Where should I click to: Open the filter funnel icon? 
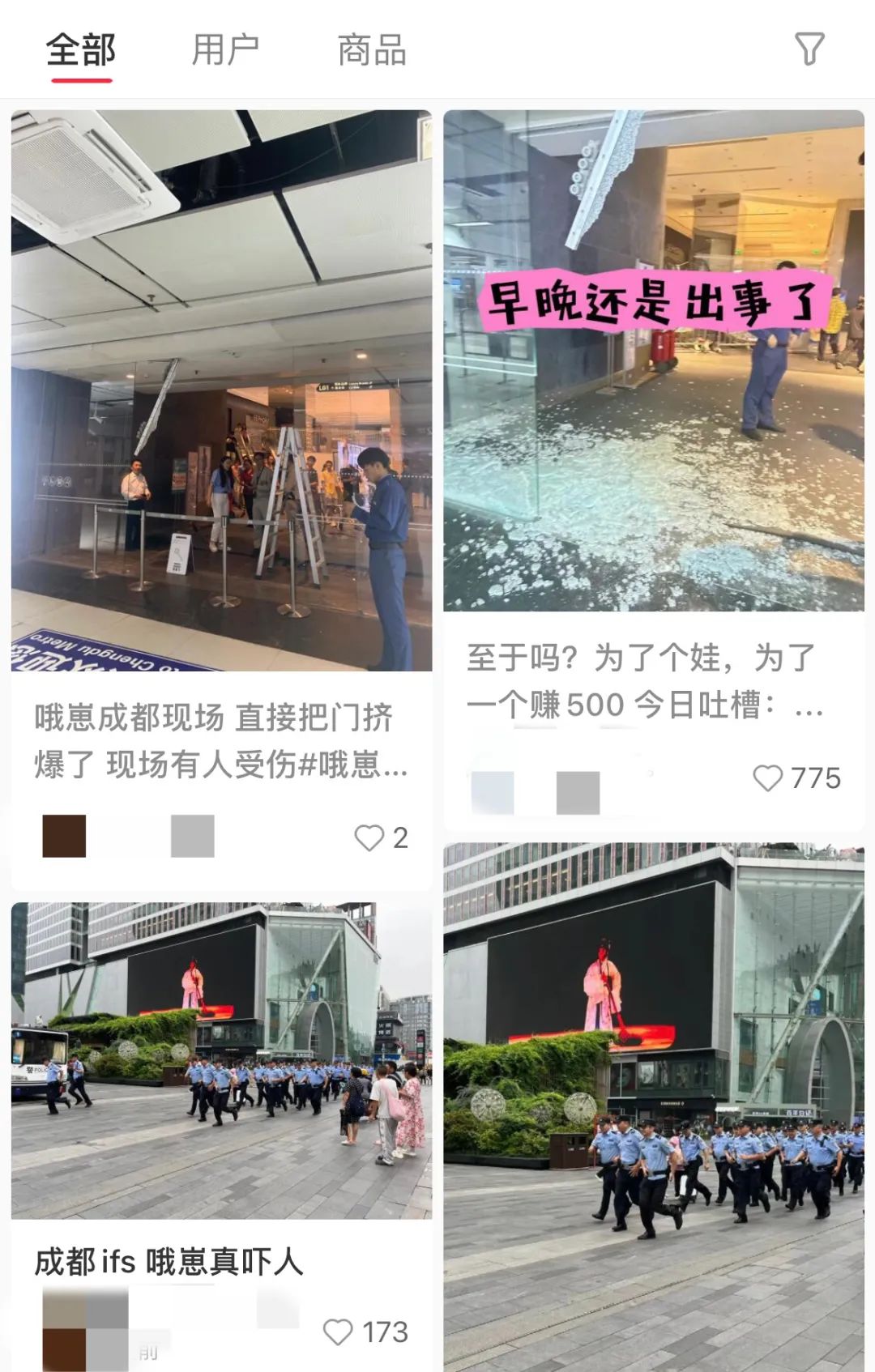click(809, 49)
